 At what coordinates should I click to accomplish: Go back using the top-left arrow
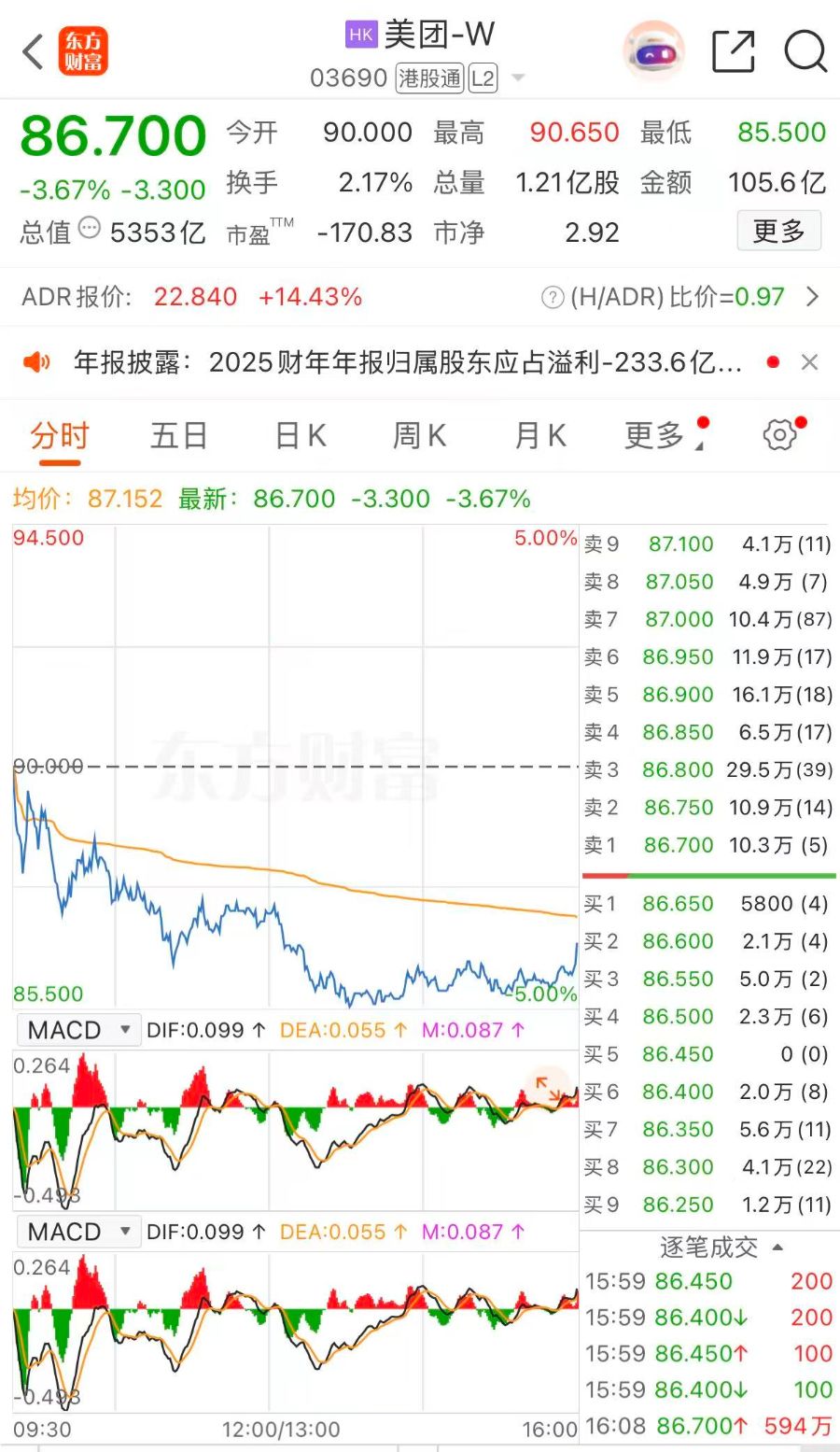(34, 52)
